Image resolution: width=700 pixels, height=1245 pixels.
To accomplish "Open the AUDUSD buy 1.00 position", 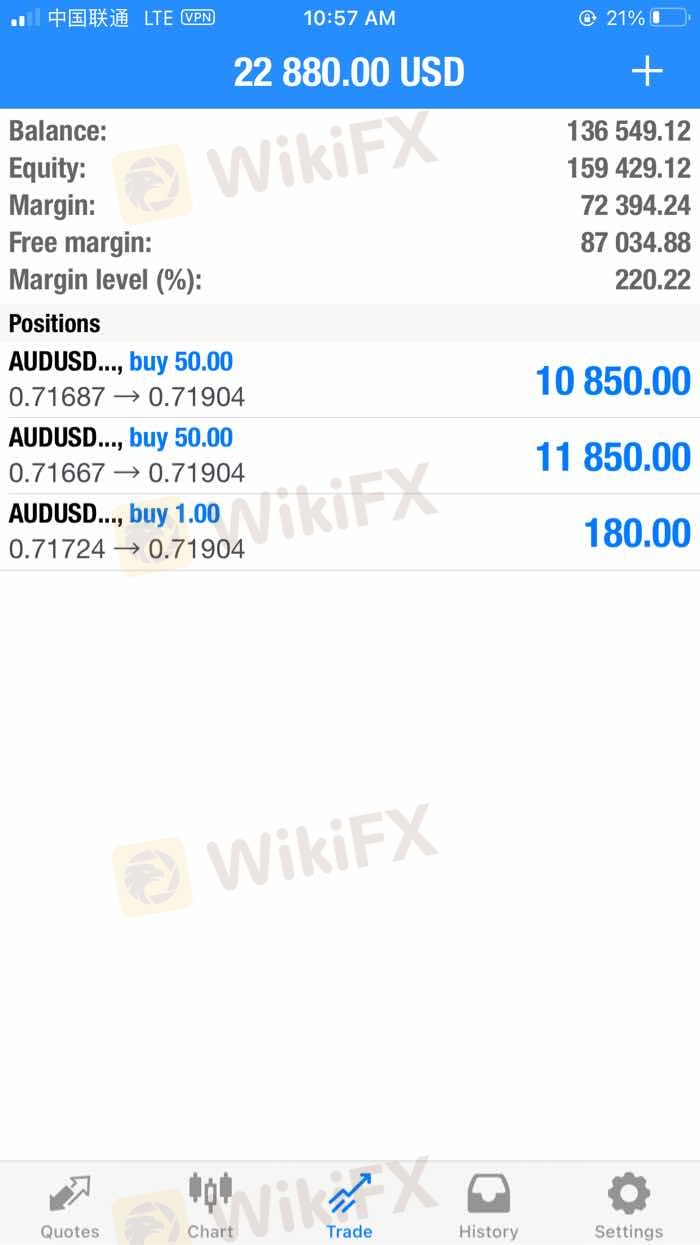I will tap(350, 532).
